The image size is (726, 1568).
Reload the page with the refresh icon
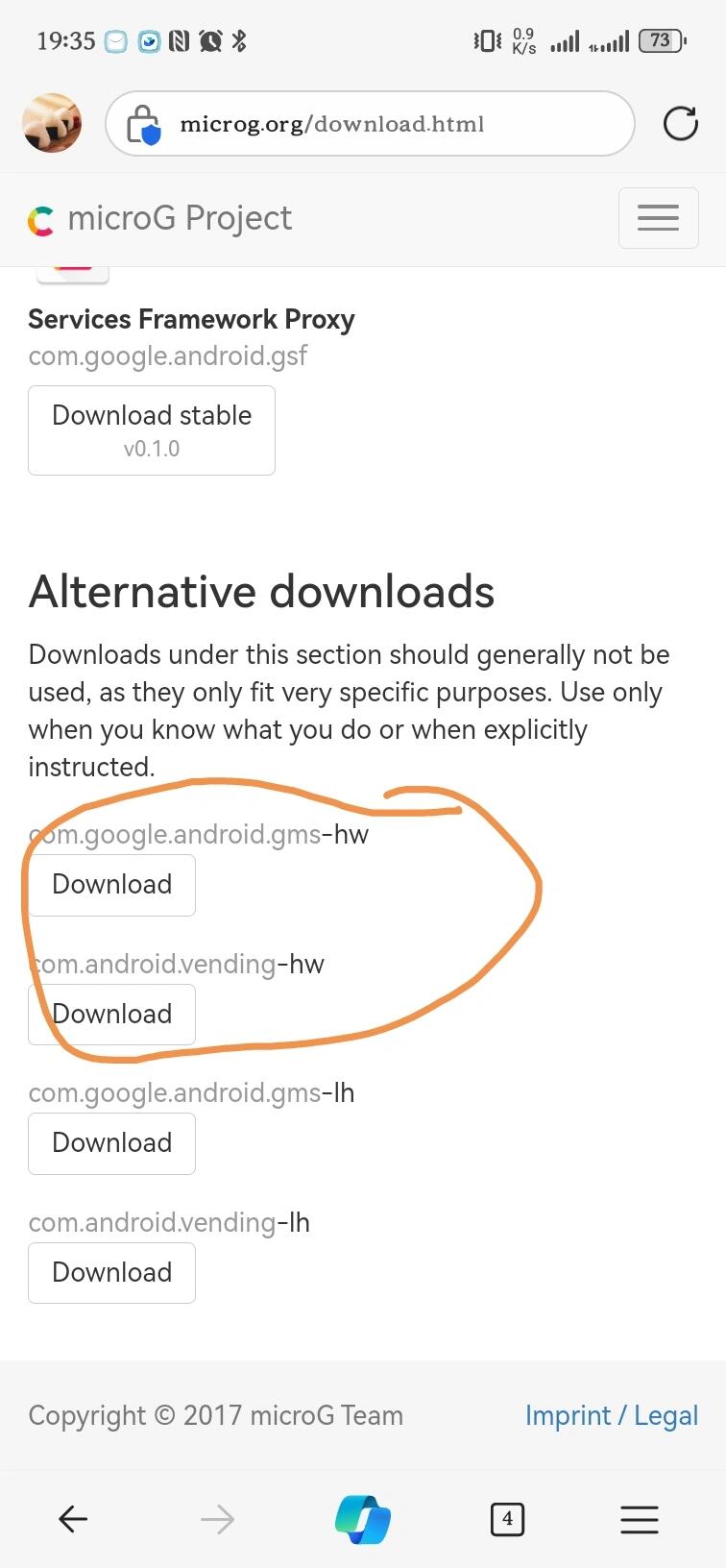click(x=681, y=124)
